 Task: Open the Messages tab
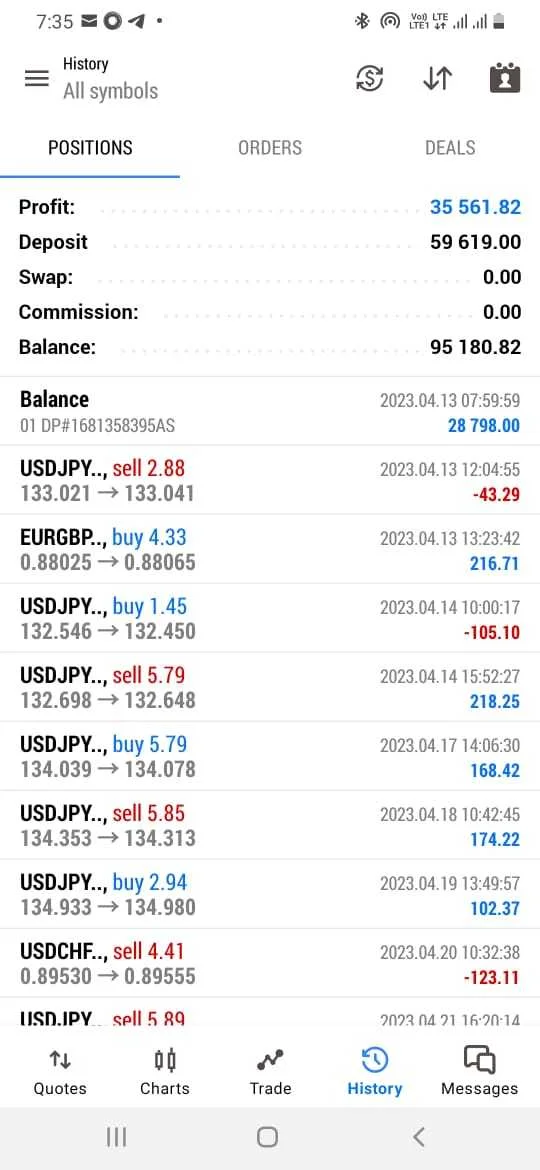click(x=479, y=1072)
